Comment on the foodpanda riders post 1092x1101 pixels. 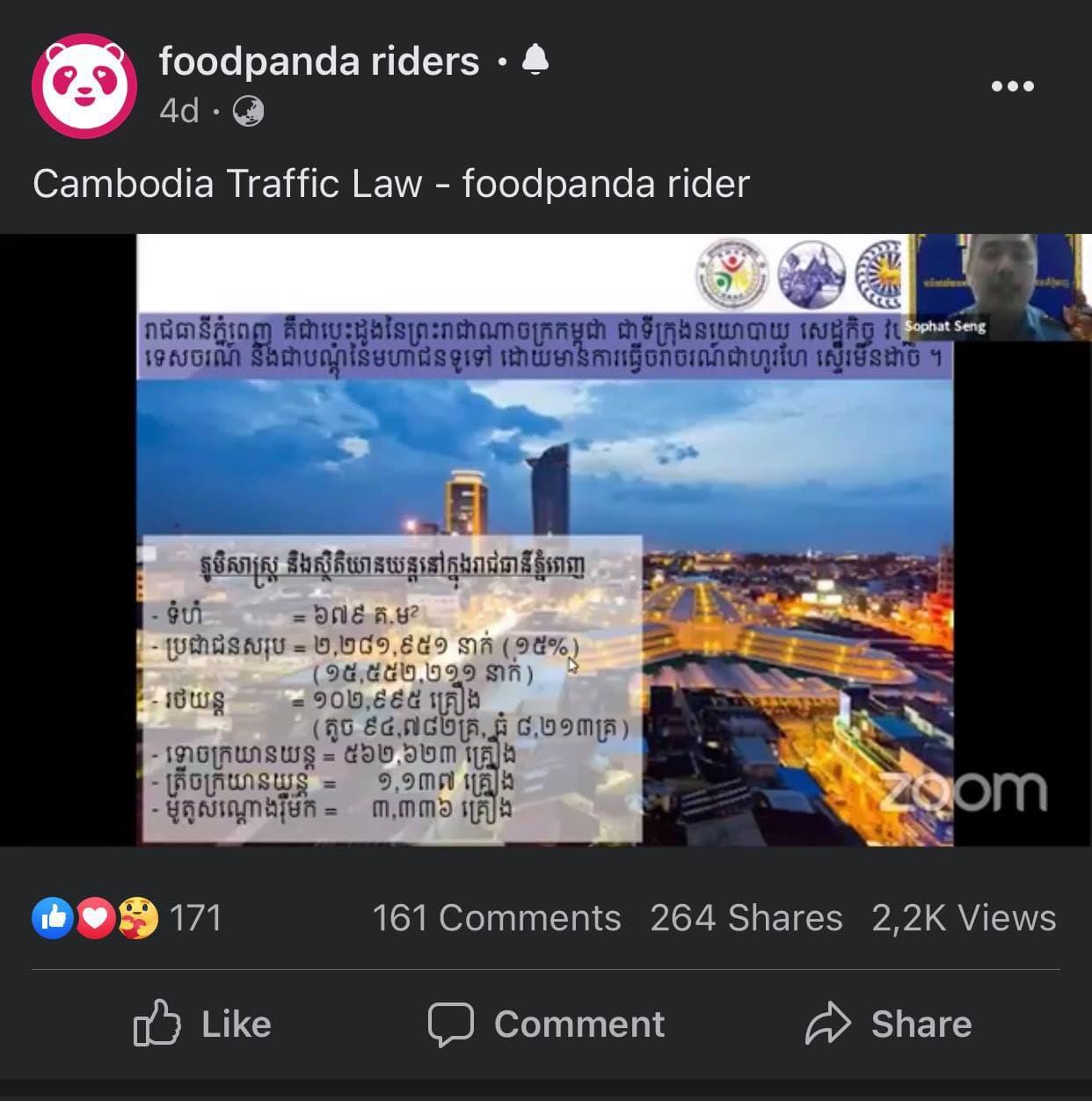tap(546, 1024)
